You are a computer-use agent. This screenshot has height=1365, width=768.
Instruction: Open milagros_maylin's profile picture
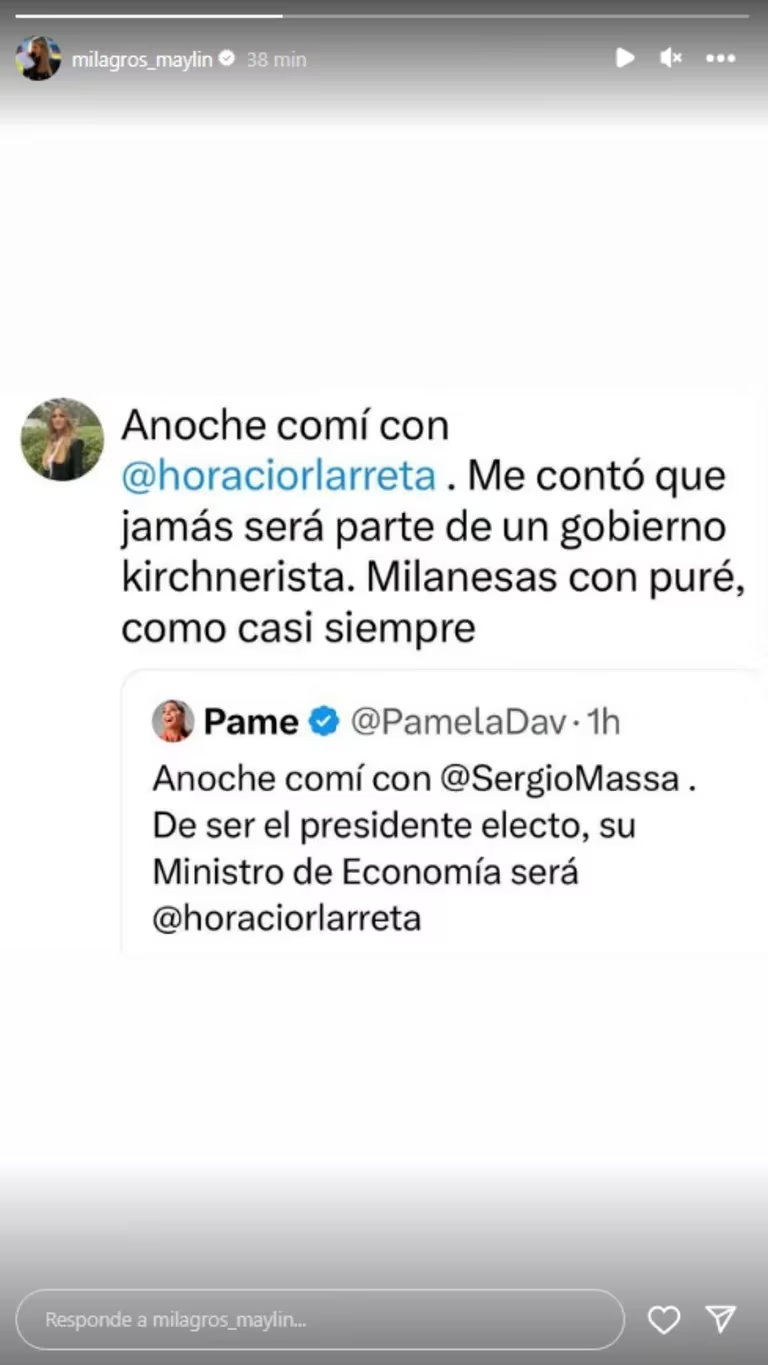point(38,59)
